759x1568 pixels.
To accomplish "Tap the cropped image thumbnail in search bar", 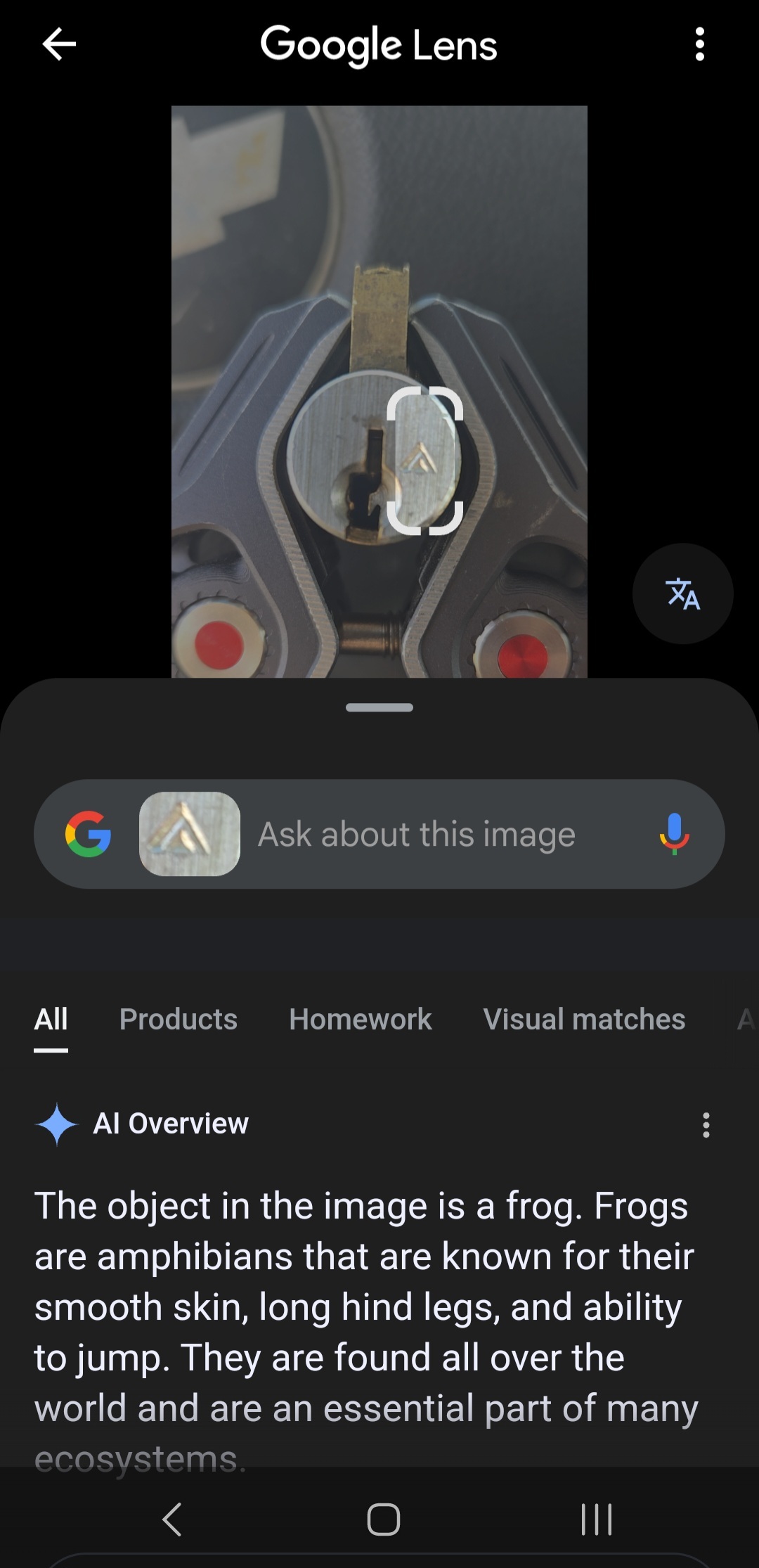I will pos(190,834).
